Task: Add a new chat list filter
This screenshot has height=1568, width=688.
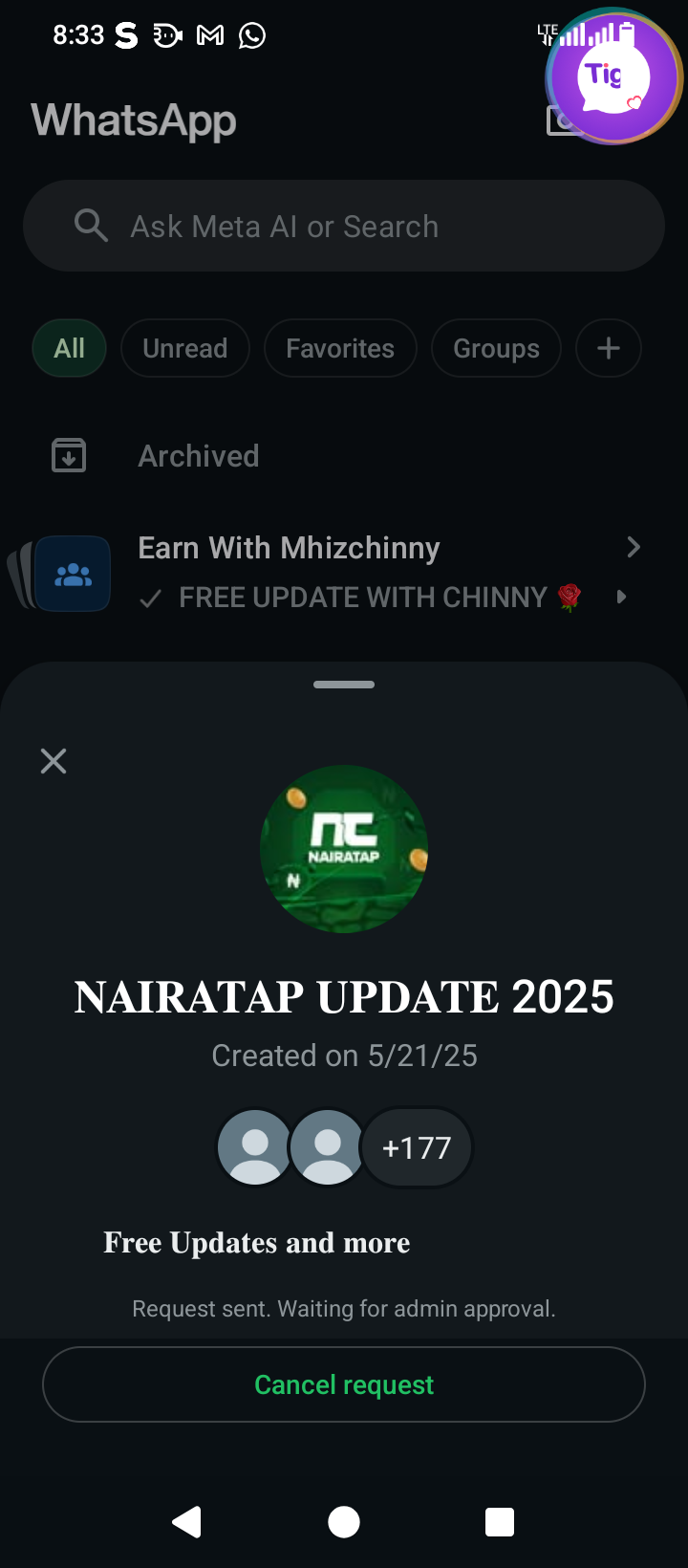Action: 609,348
